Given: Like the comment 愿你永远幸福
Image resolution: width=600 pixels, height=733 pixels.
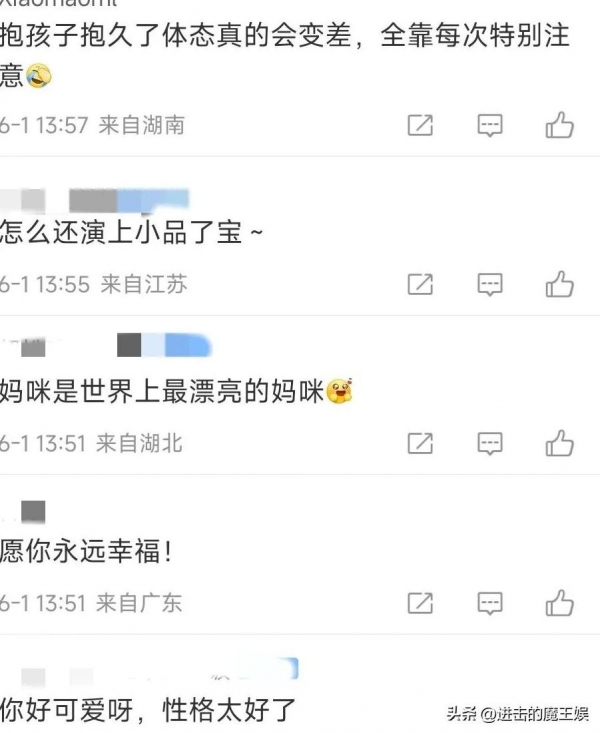Looking at the screenshot, I should pos(559,603).
